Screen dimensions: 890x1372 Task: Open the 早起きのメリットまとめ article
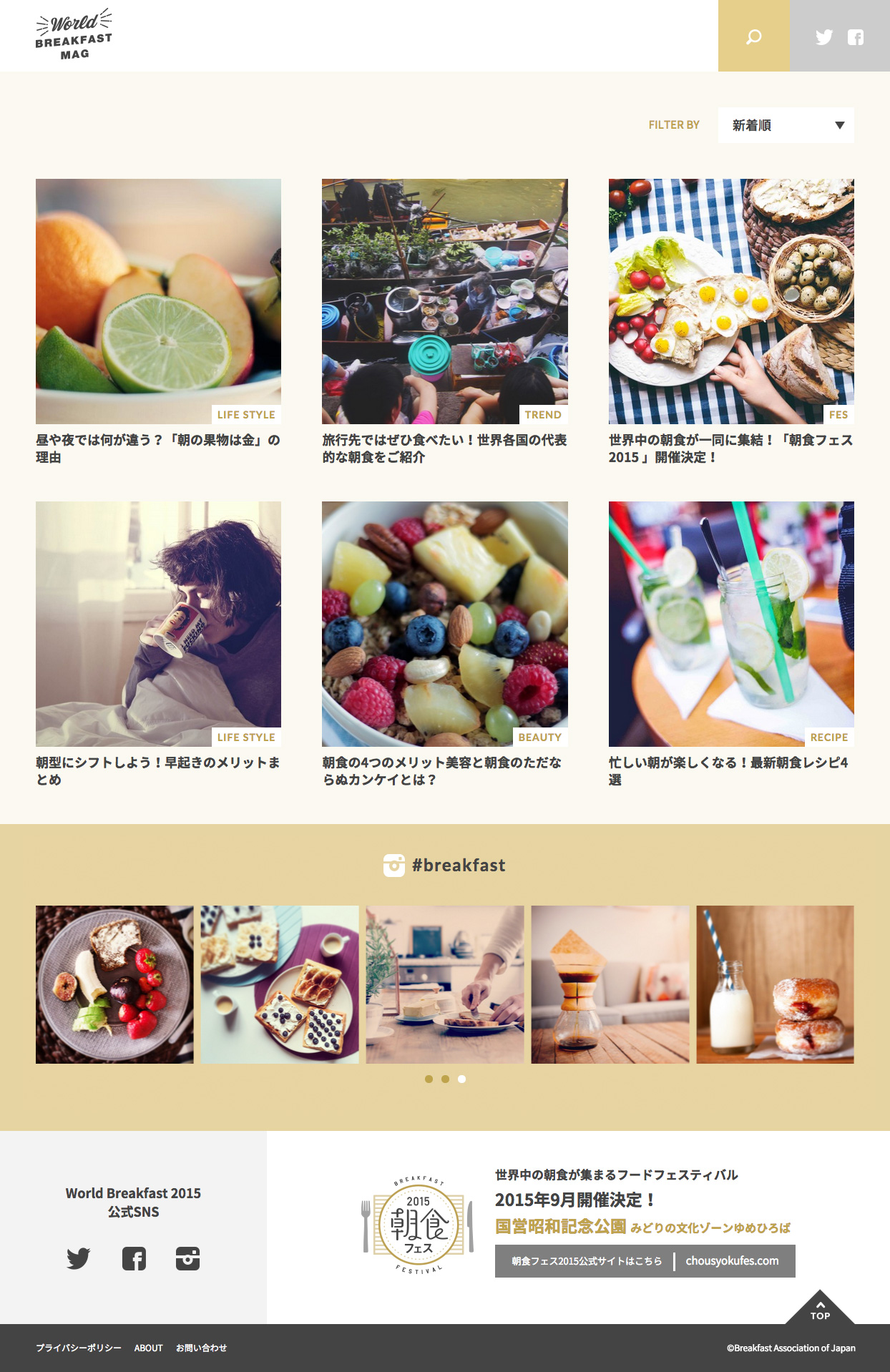click(x=158, y=624)
